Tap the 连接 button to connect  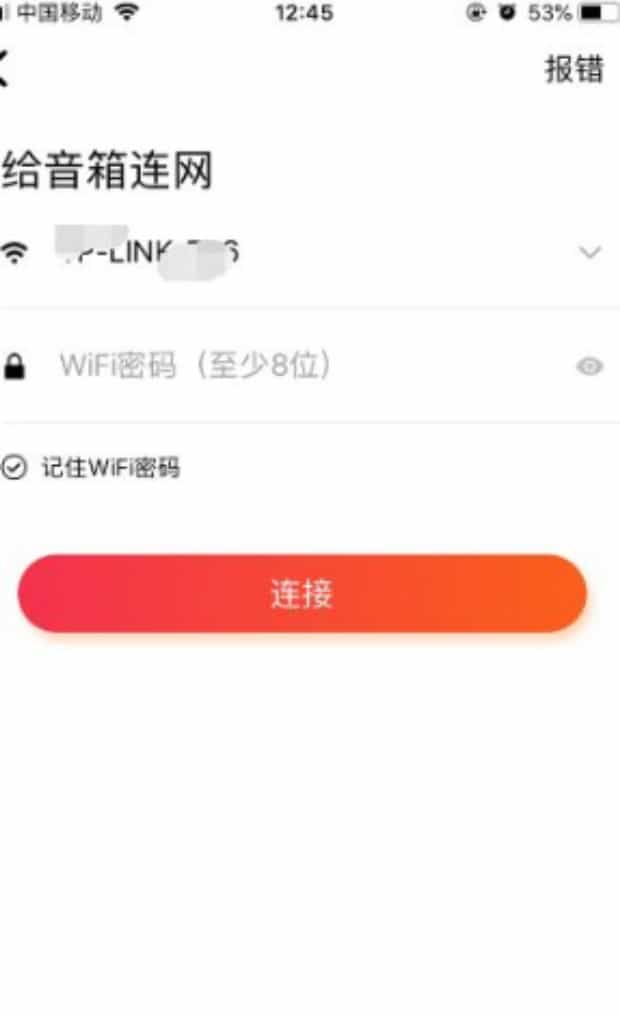[x=302, y=594]
